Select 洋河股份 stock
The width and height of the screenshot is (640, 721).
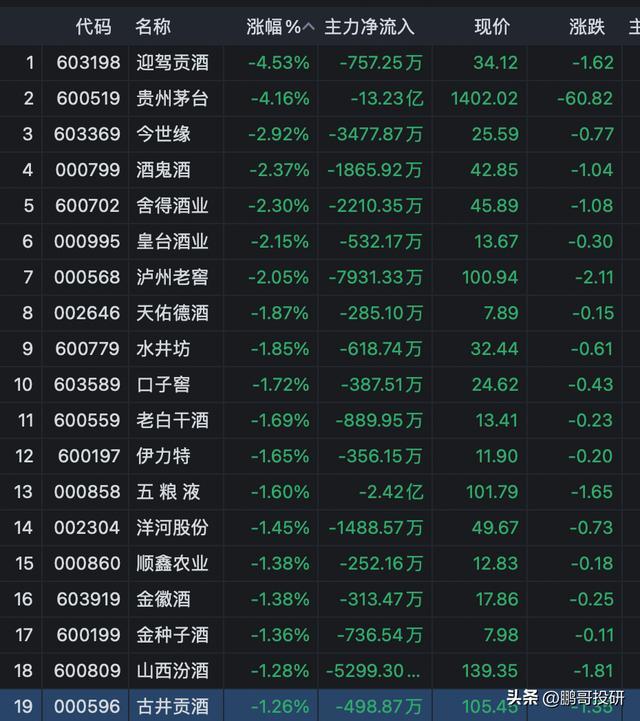172,528
